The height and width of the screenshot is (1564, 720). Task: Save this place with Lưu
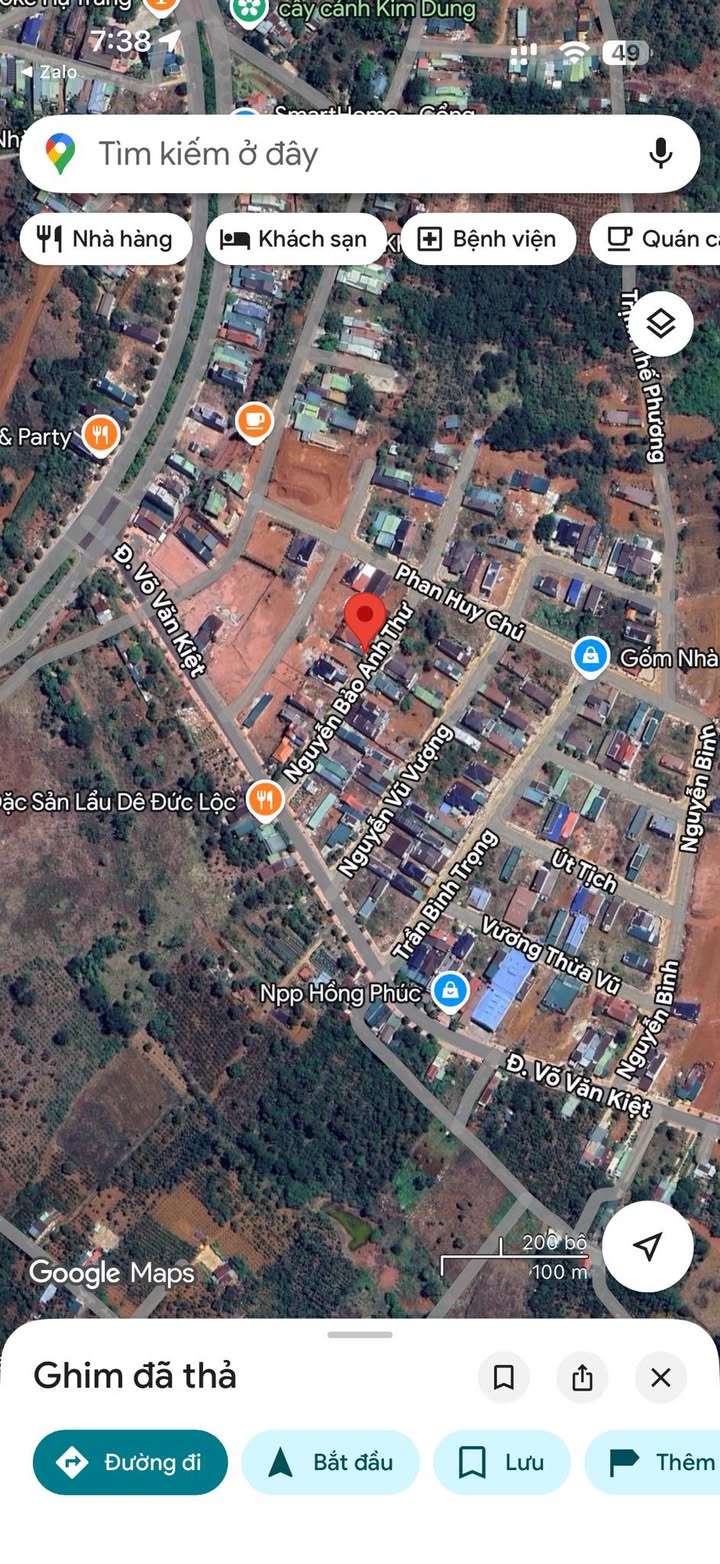501,1462
